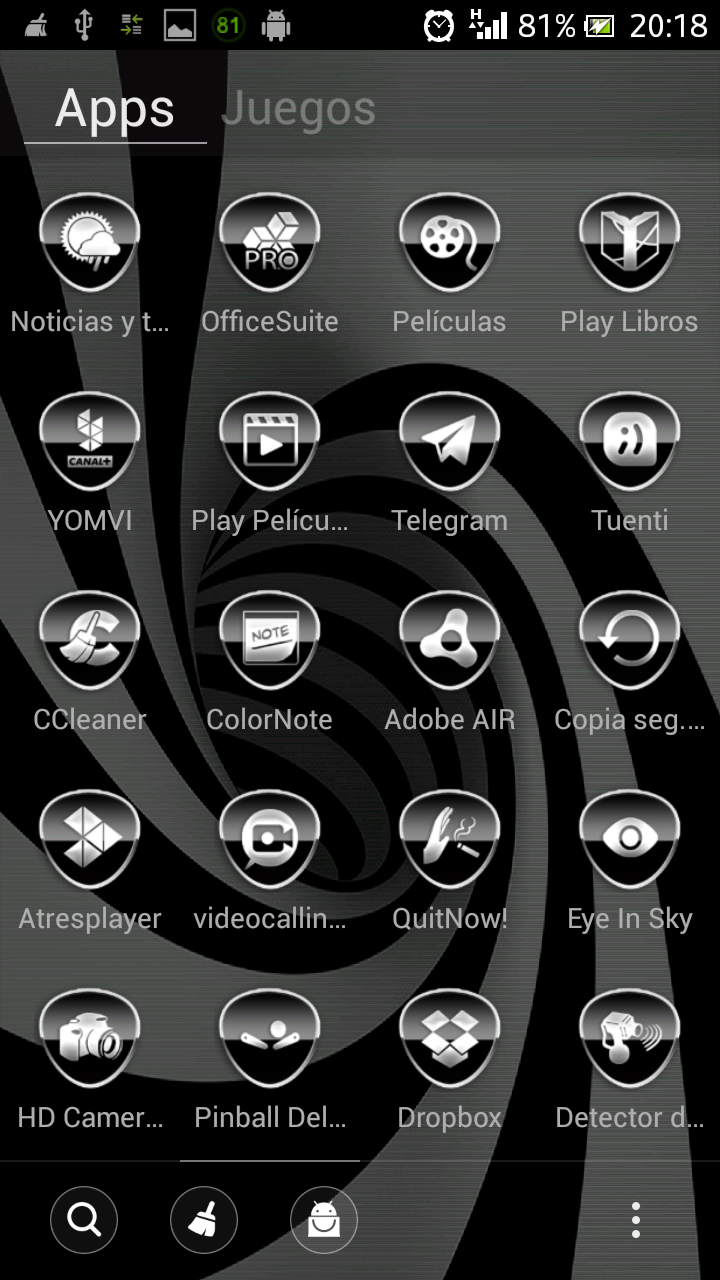Screen dimensions: 720x1280
Task: Open Play Libros
Action: pos(629,240)
